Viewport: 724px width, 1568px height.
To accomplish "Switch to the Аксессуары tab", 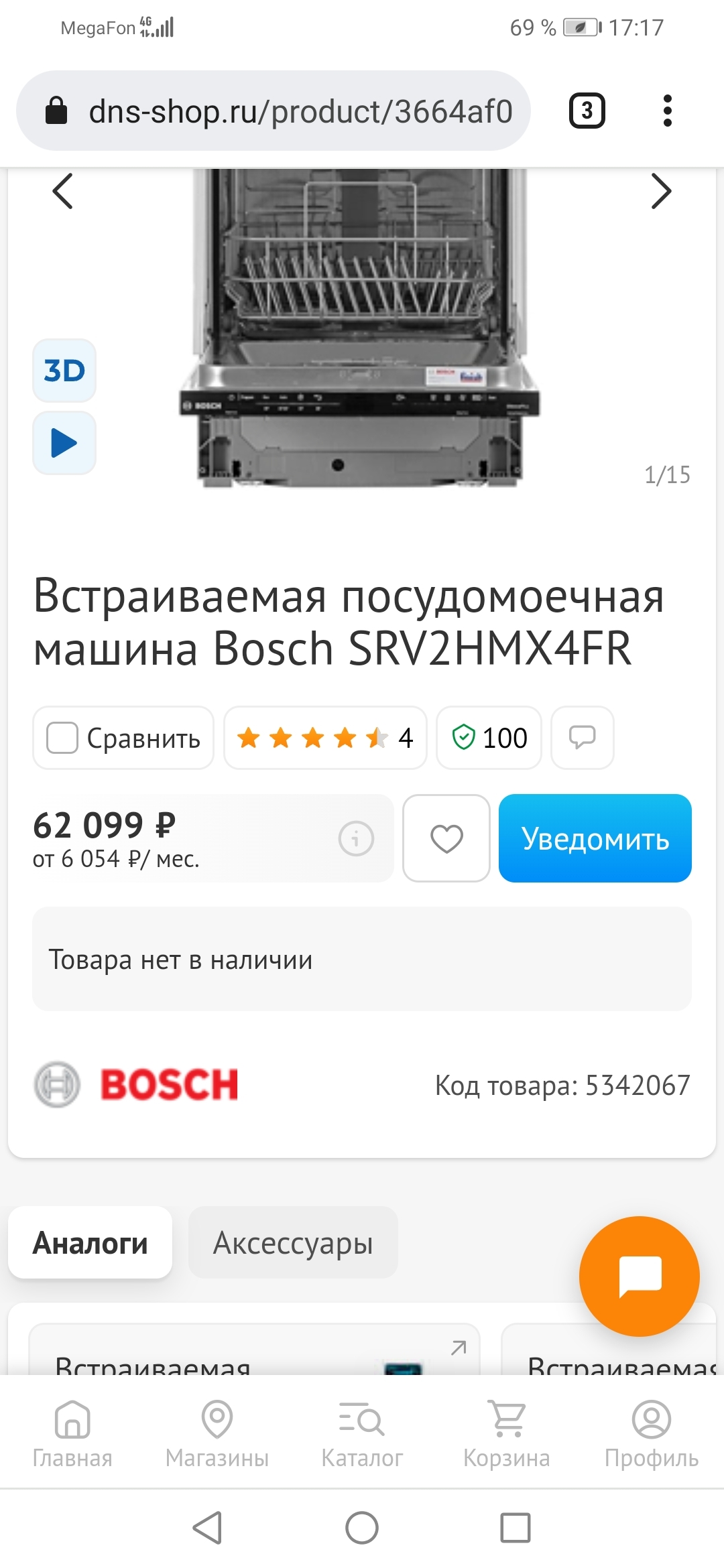I will coord(293,1242).
